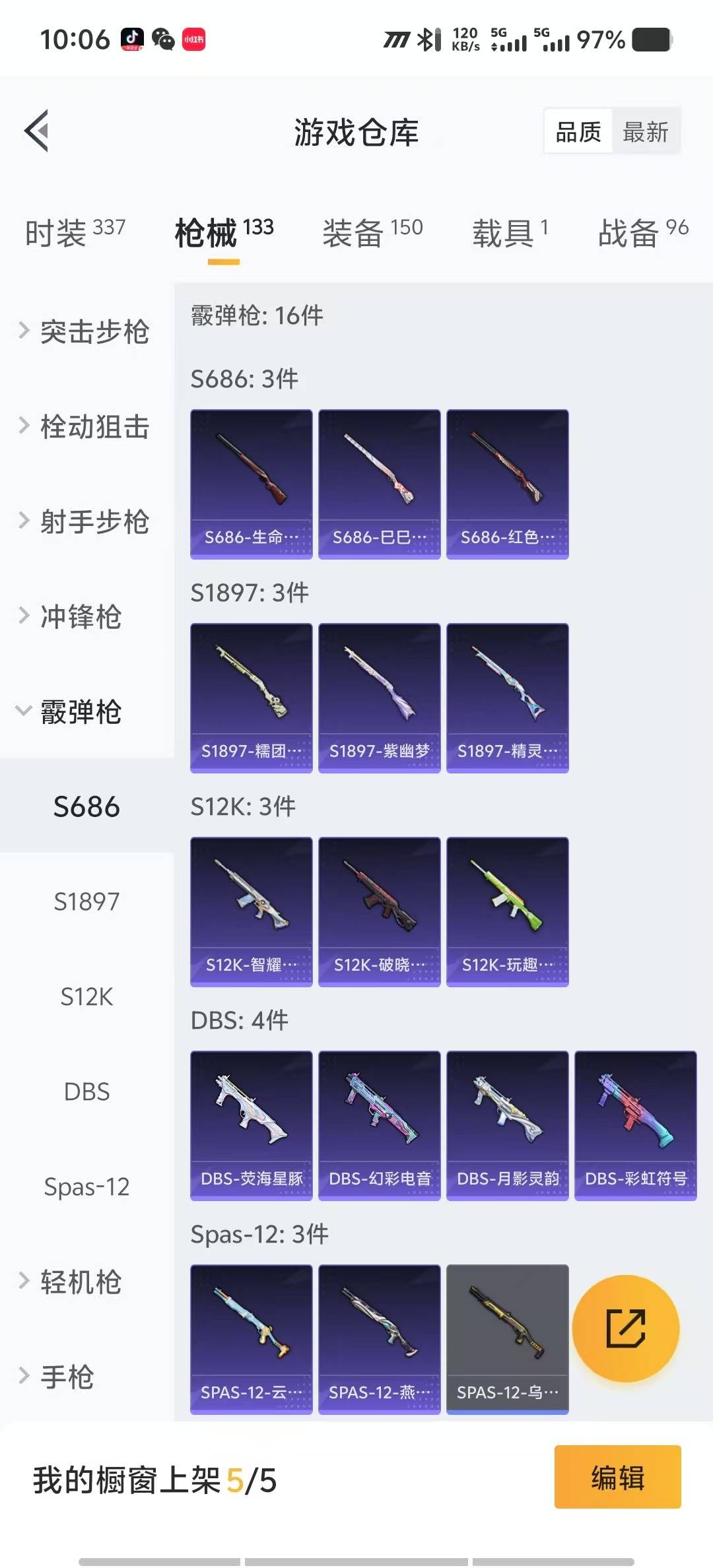
Task: Select S12K in the sidebar
Action: [x=86, y=996]
